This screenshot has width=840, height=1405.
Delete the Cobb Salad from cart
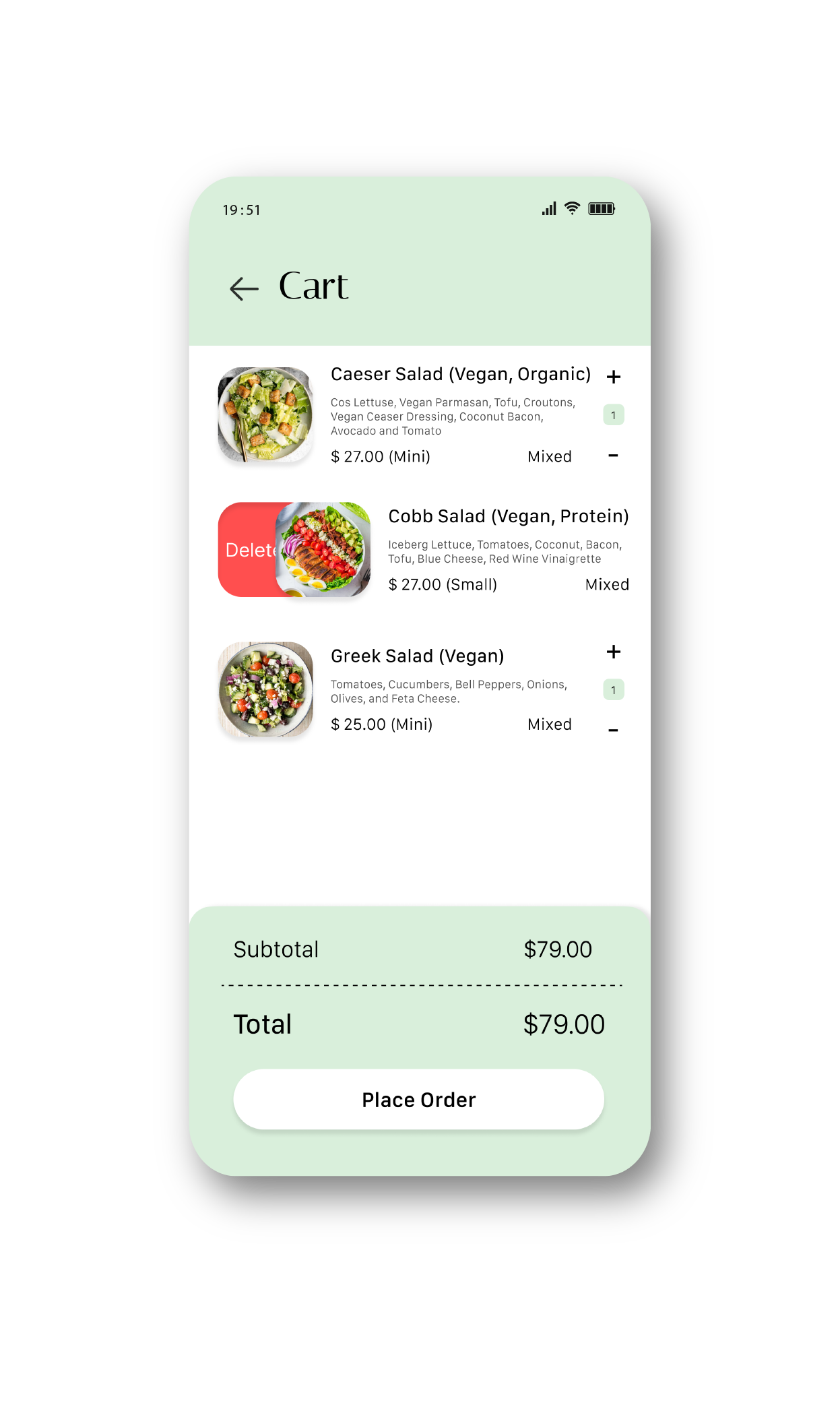[248, 550]
